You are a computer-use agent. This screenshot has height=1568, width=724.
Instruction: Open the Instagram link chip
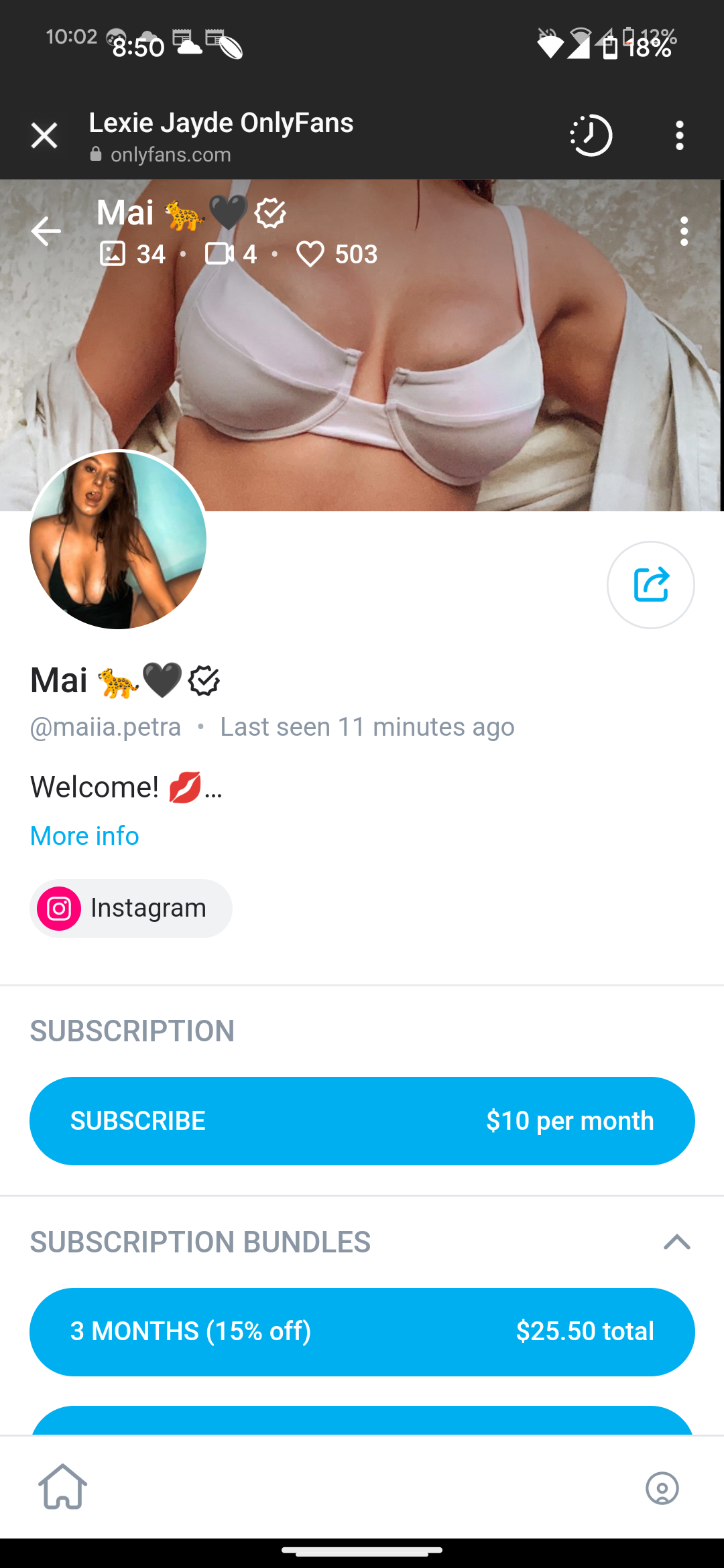pos(131,908)
